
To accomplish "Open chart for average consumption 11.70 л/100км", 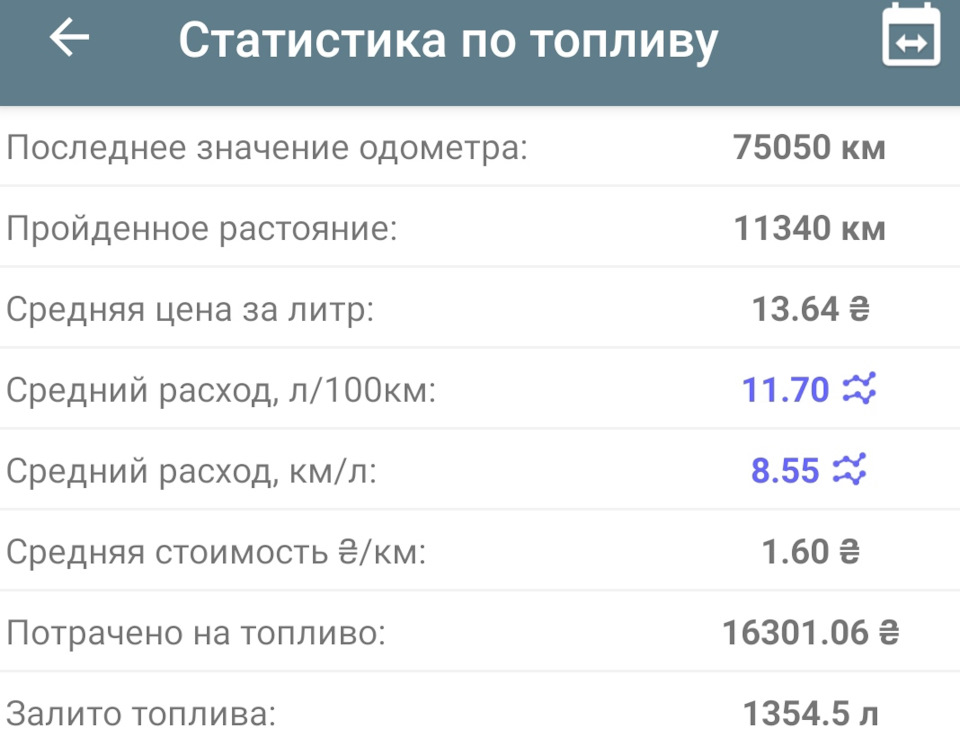I will [859, 389].
